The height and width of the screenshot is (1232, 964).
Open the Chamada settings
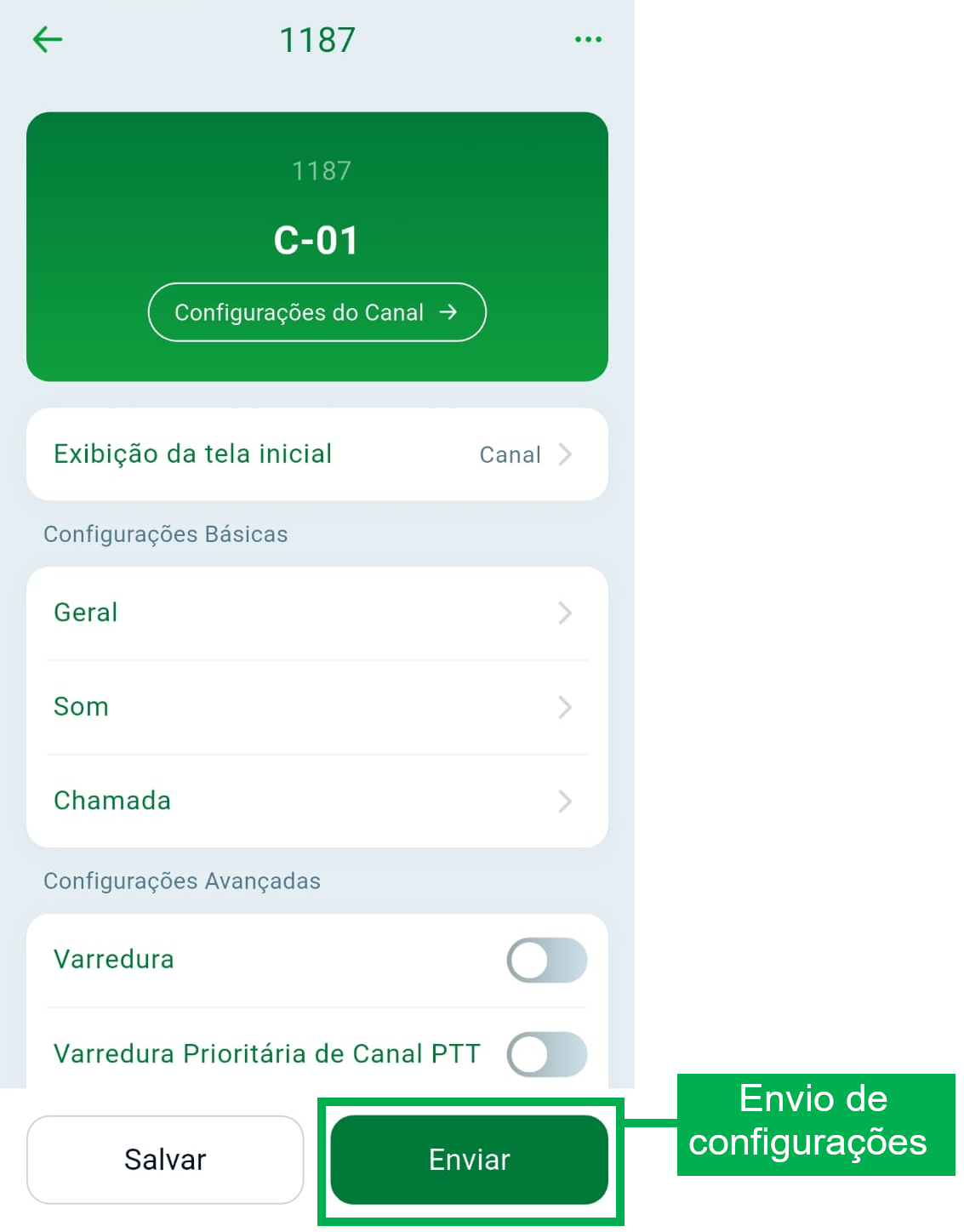[317, 801]
